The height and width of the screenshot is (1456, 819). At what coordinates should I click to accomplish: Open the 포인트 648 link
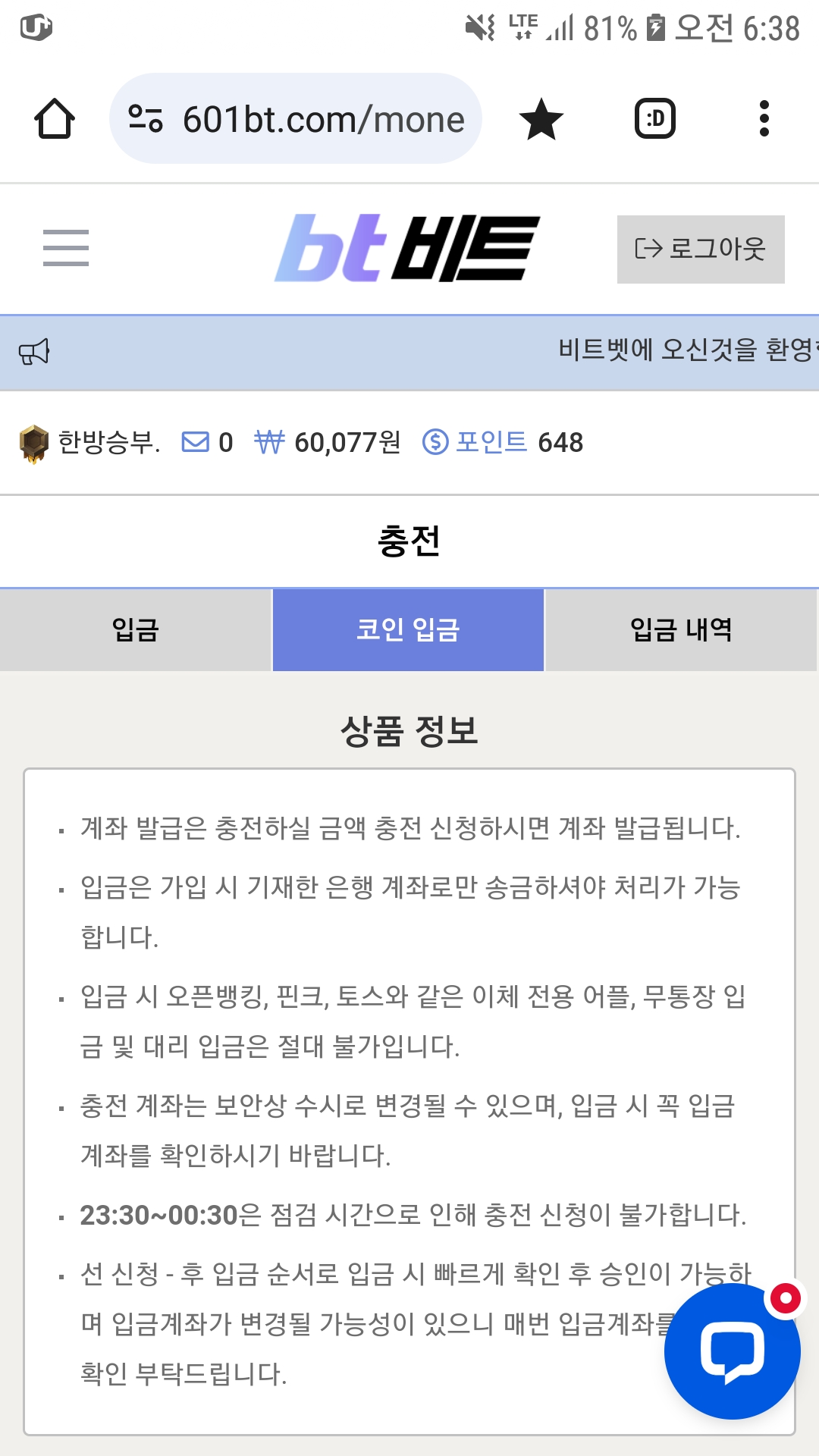503,442
